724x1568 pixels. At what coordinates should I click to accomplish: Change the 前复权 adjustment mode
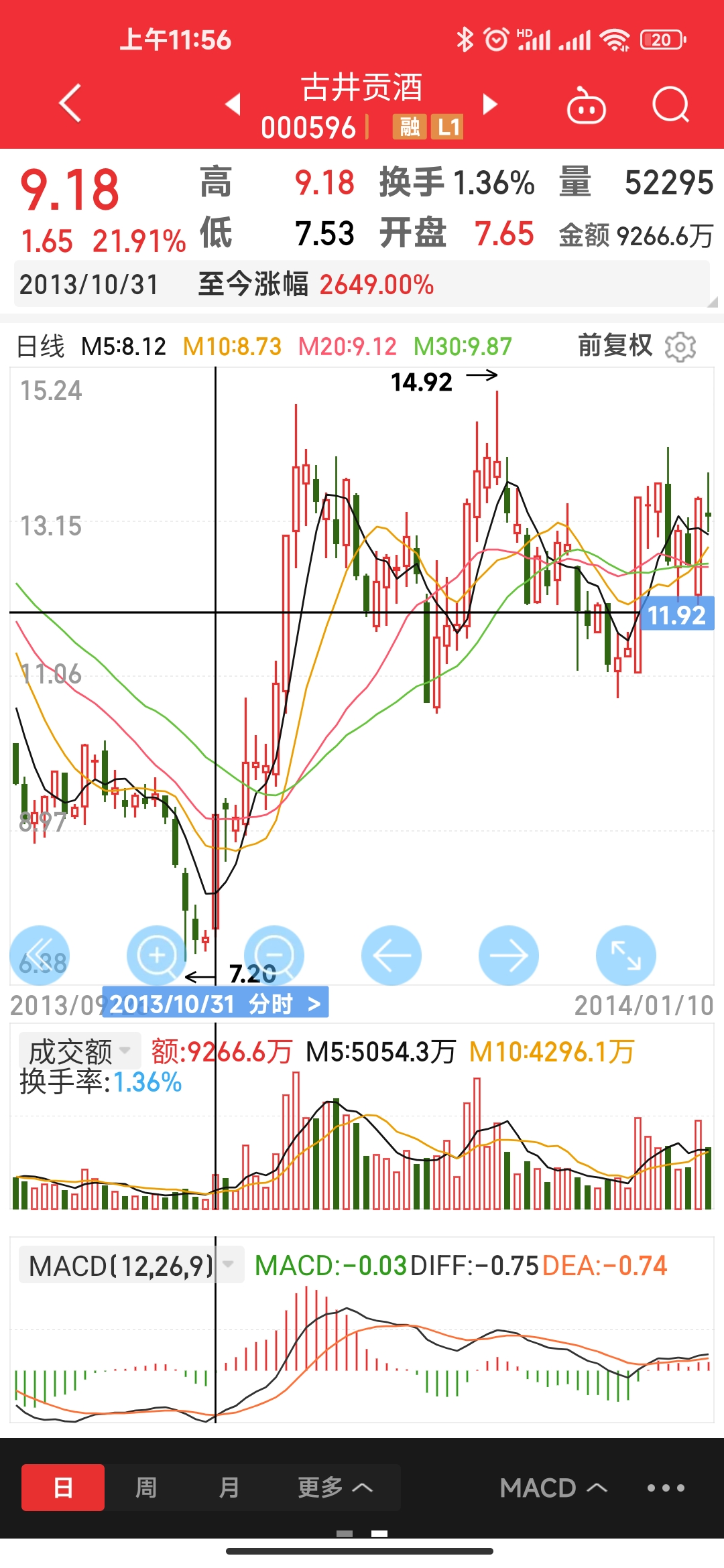pos(615,346)
